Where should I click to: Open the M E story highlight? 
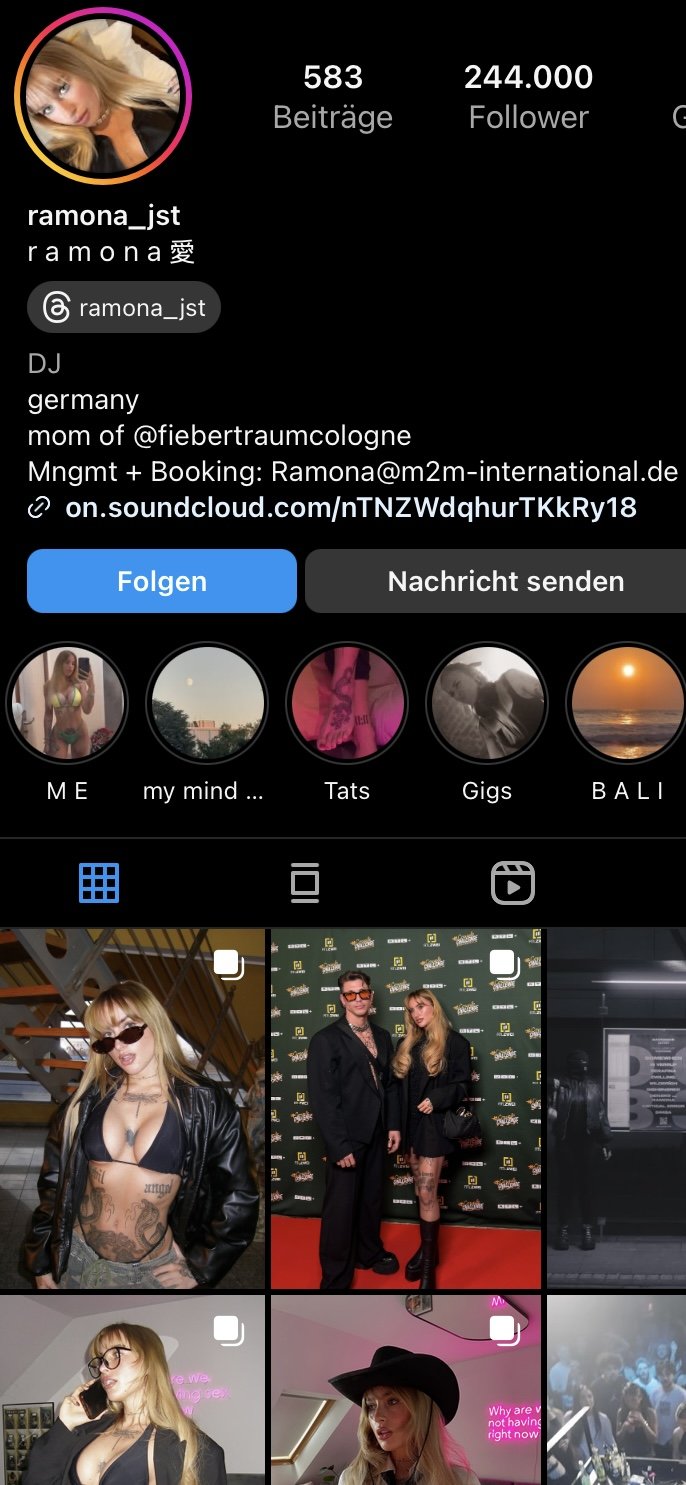pos(68,703)
